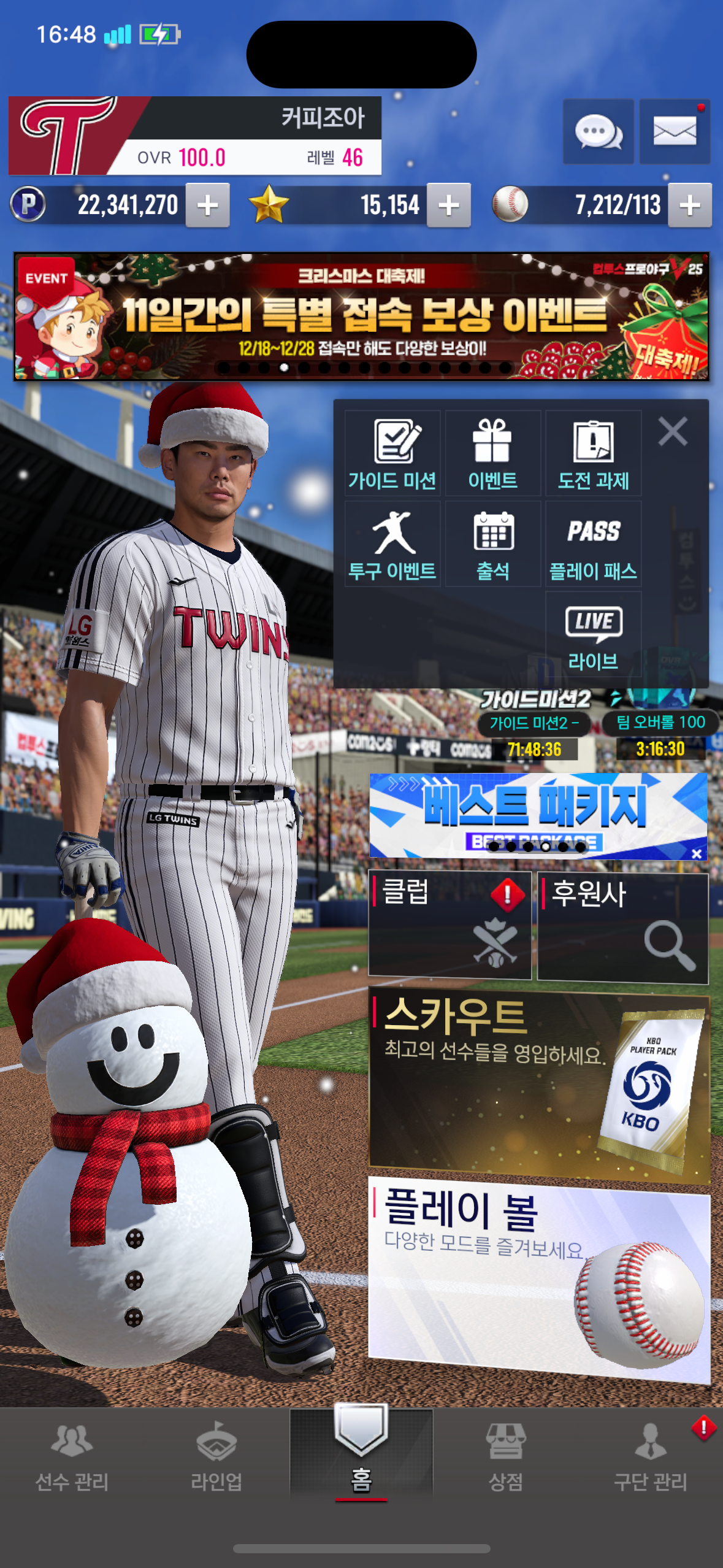Viewport: 723px width, 1568px height.
Task: Open 투구 이벤트
Action: (392, 544)
